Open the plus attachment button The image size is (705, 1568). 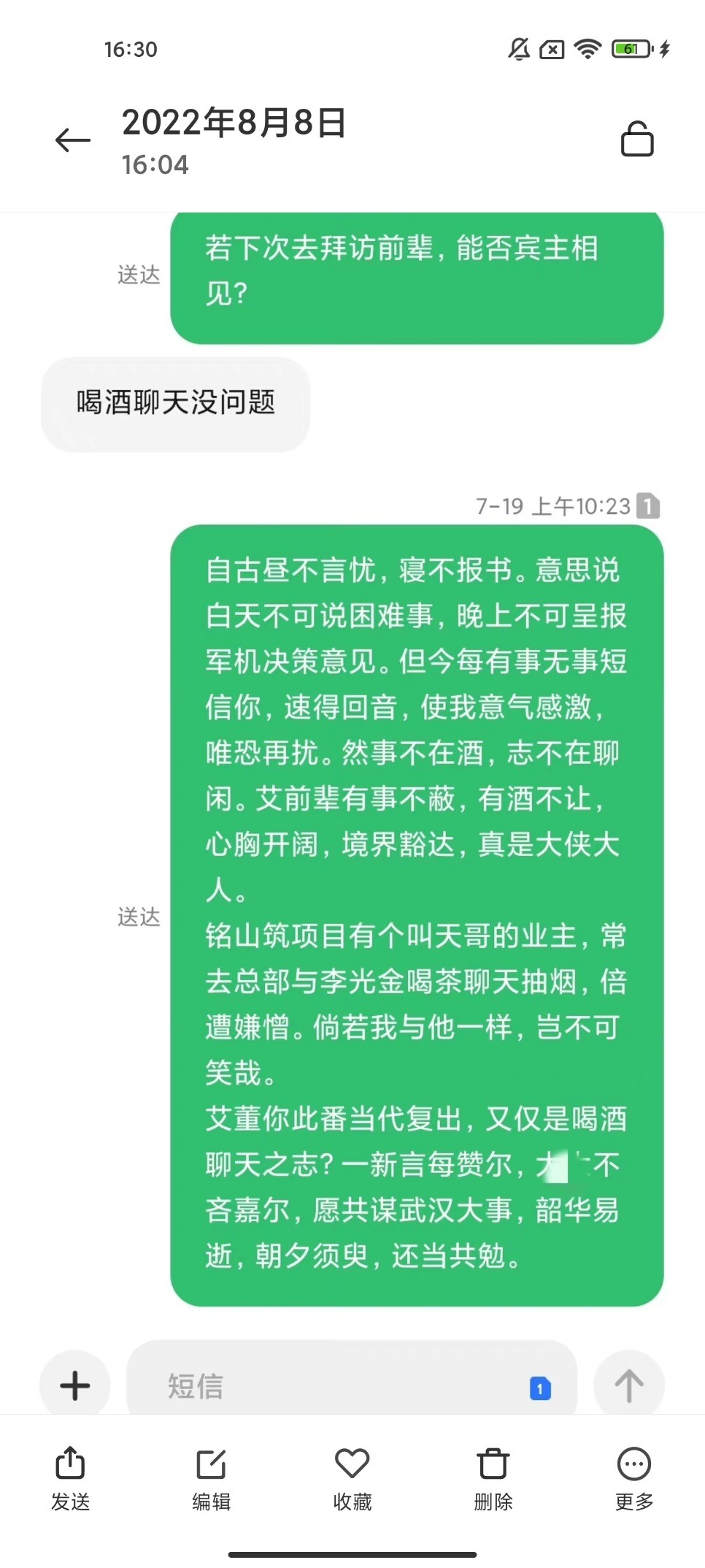74,1385
